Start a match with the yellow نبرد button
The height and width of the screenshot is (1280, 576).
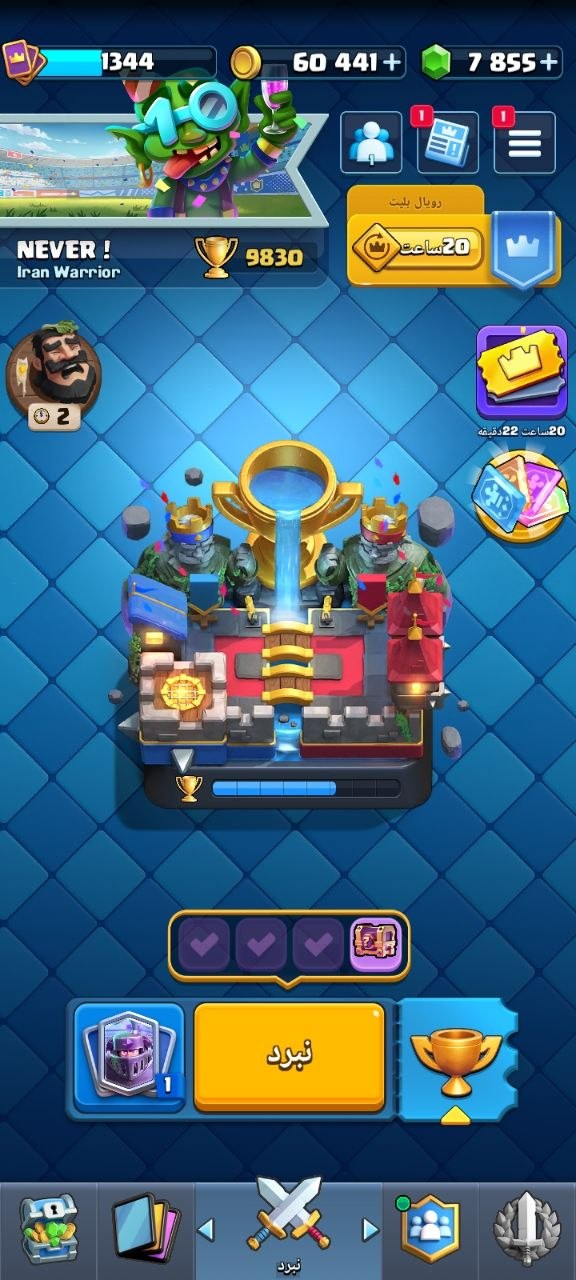289,1057
